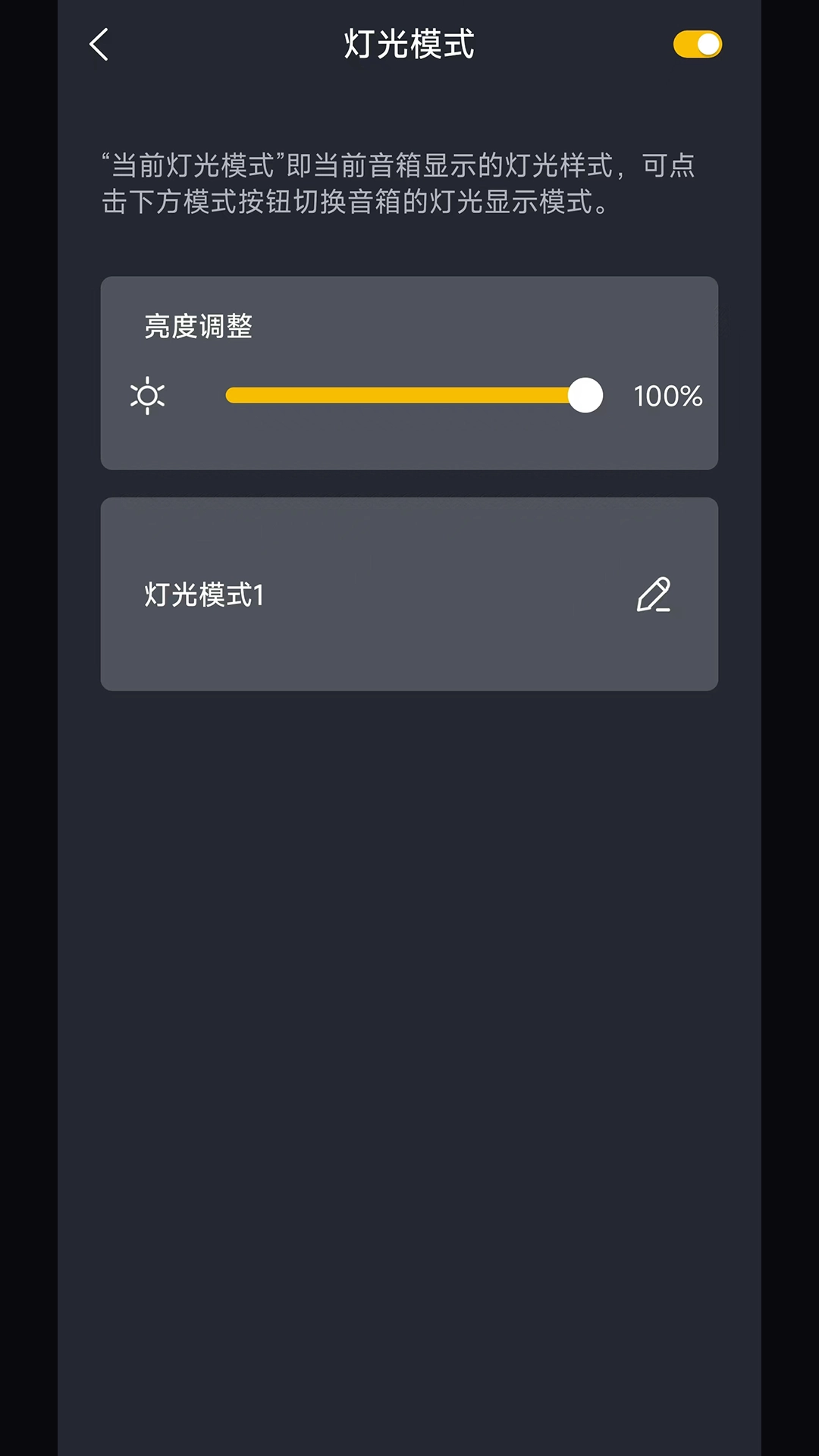Click the sun symbol beside the slider
The height and width of the screenshot is (1456, 819).
[x=149, y=395]
